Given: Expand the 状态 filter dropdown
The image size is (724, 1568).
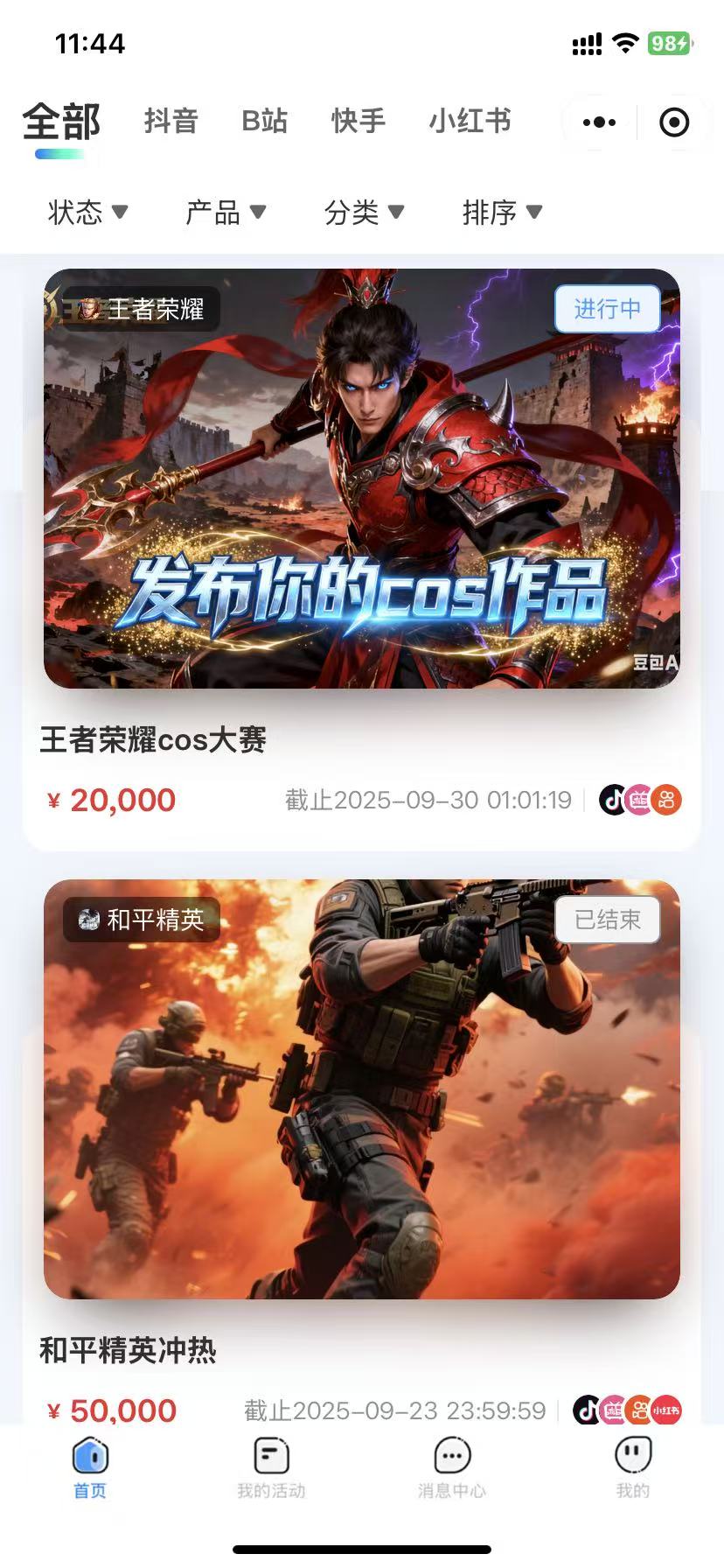Looking at the screenshot, I should (87, 212).
